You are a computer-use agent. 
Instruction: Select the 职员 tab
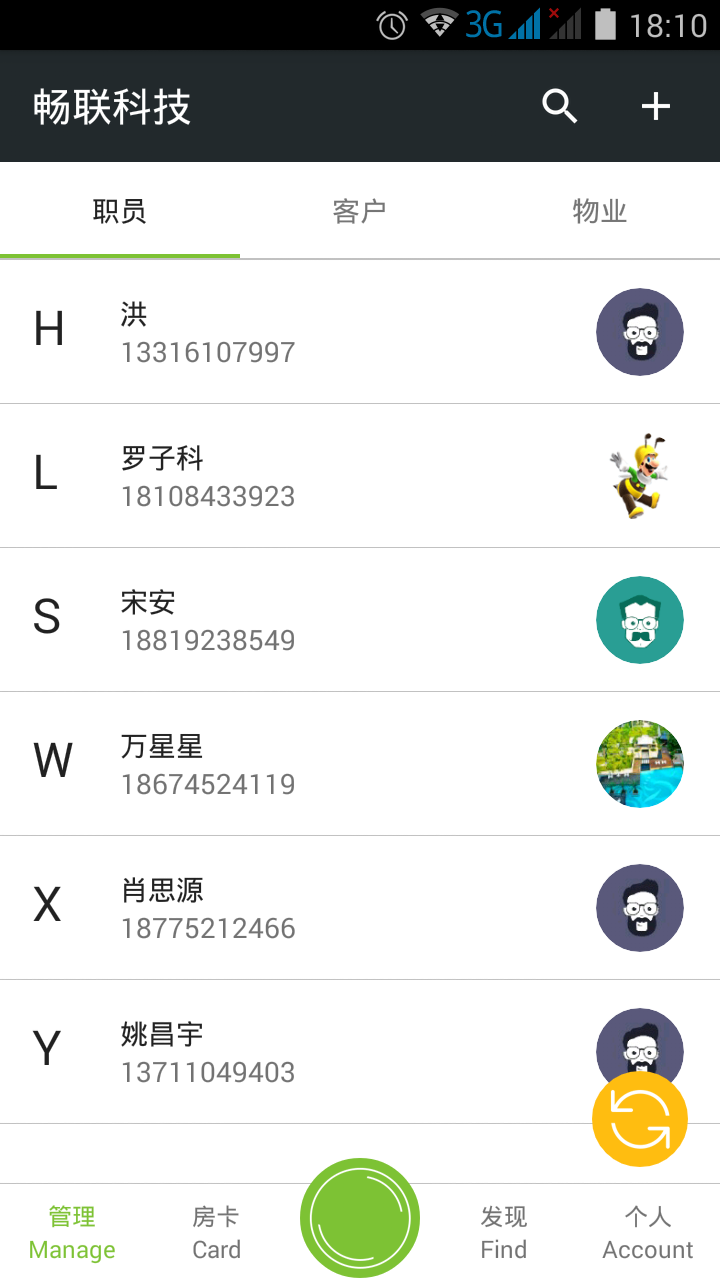click(x=120, y=211)
